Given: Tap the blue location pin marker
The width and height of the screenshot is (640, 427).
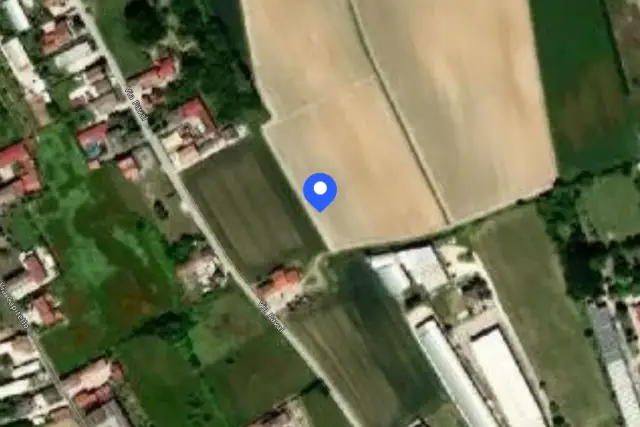Looking at the screenshot, I should tap(320, 192).
